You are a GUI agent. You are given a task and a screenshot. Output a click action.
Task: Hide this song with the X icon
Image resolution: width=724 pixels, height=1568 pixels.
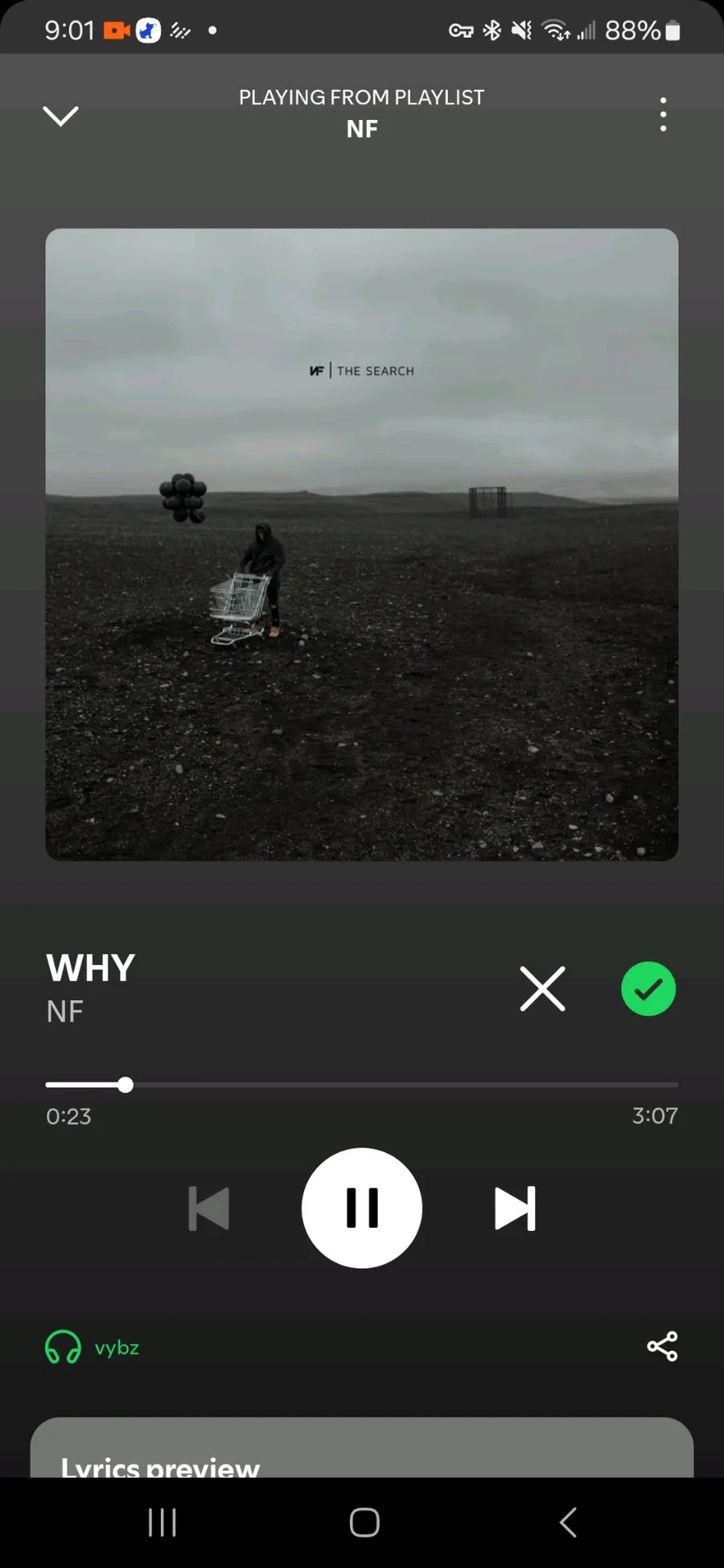point(542,988)
